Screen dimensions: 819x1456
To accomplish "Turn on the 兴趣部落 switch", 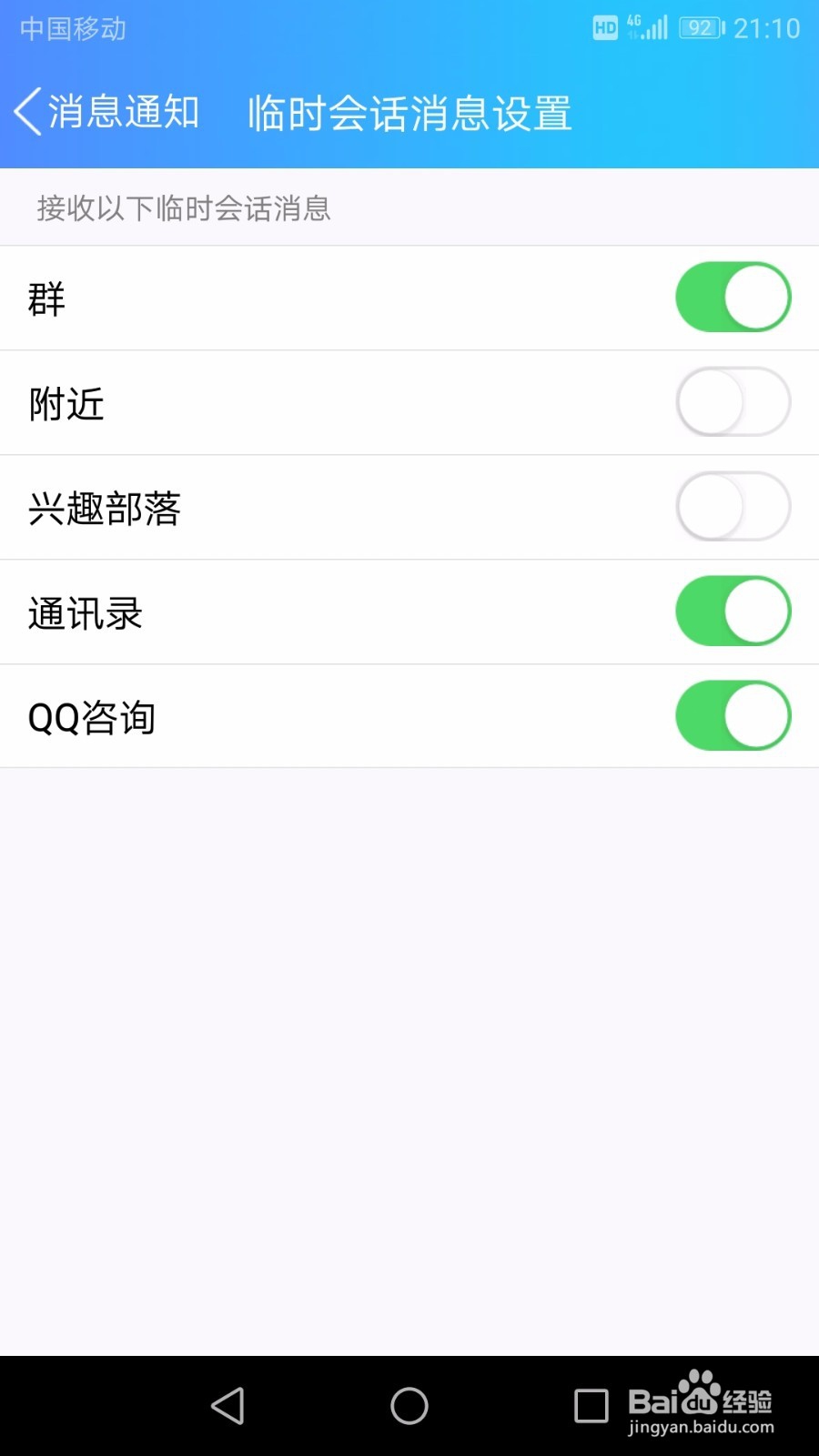I will click(x=733, y=506).
